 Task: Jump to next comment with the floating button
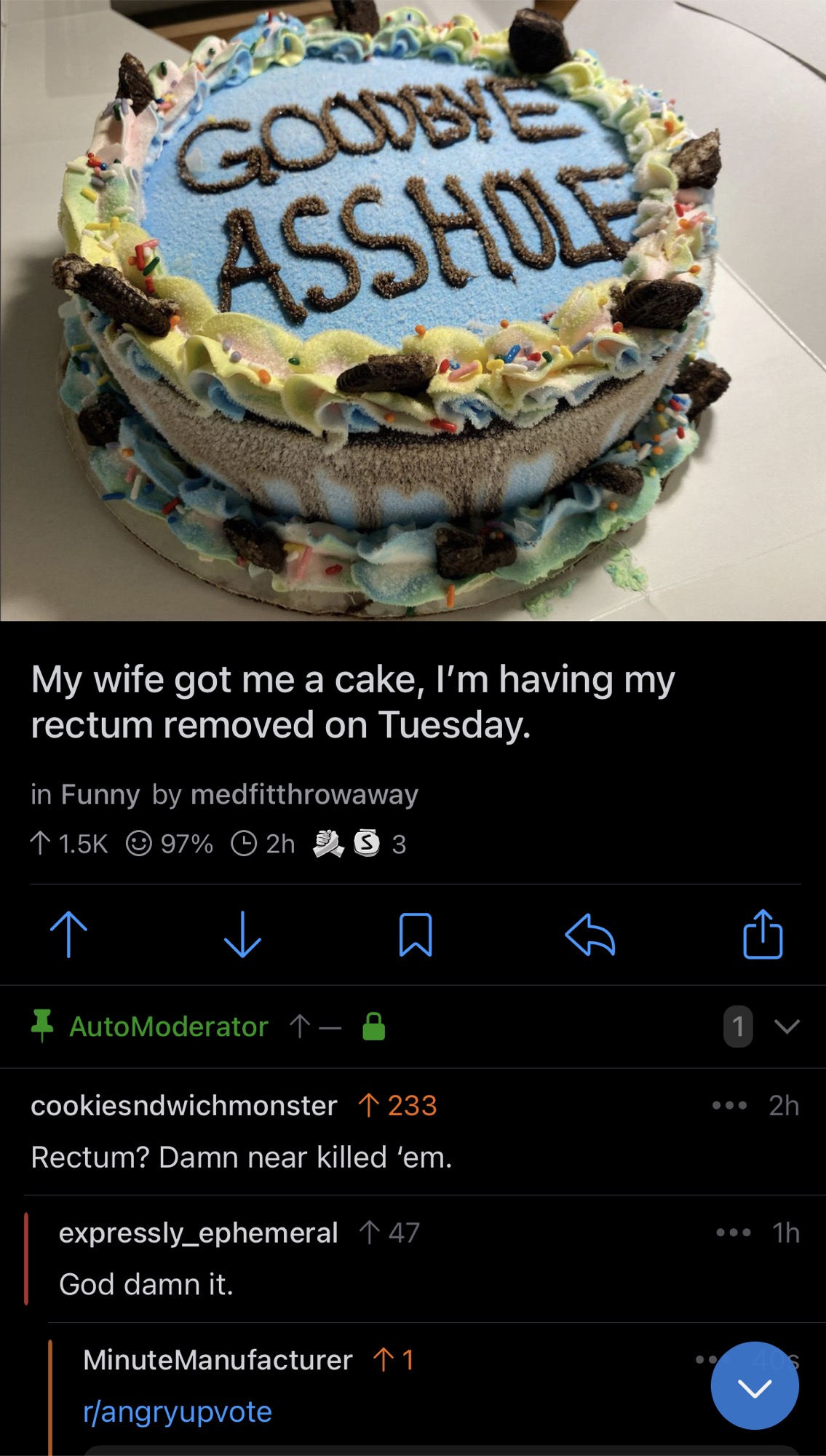pyautogui.click(x=755, y=1385)
